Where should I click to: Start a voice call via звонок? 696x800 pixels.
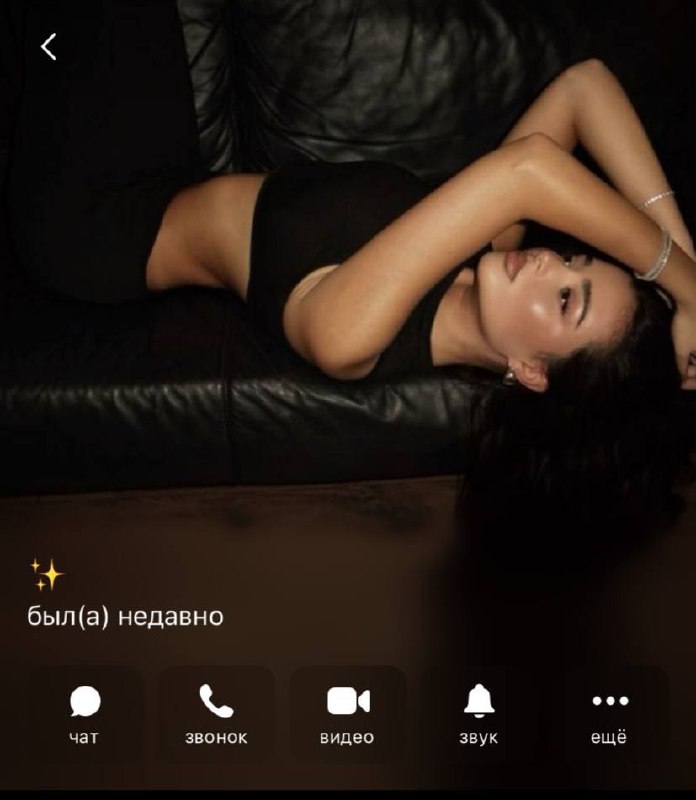[x=216, y=714]
